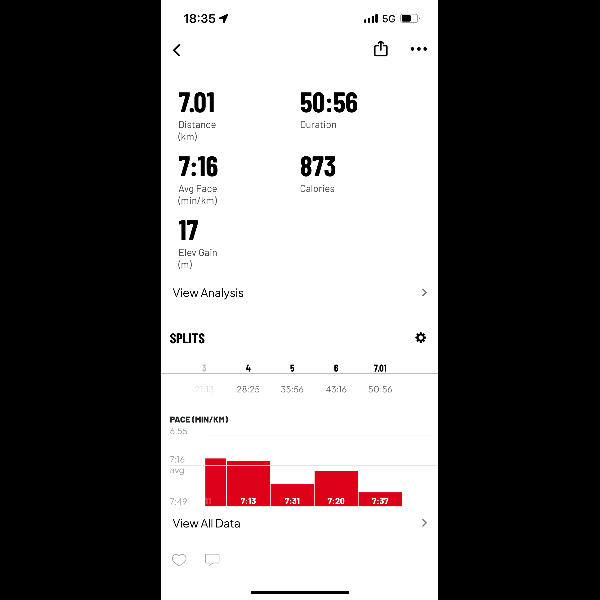The width and height of the screenshot is (600, 600).
Task: Select the 7:13 pace bar in the chart
Action: [x=248, y=483]
